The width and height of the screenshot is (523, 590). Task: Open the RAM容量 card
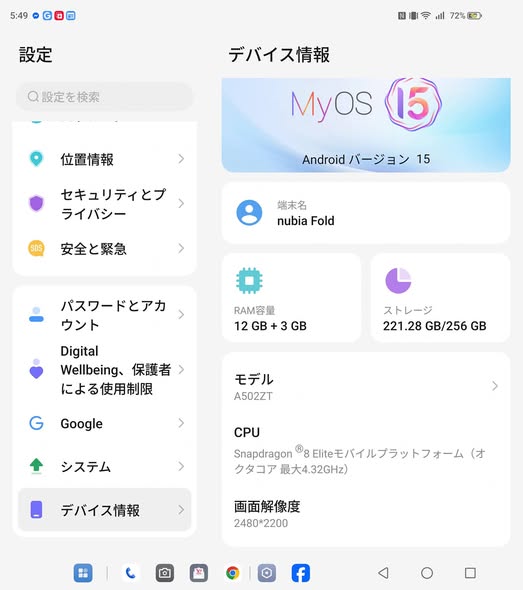291,298
